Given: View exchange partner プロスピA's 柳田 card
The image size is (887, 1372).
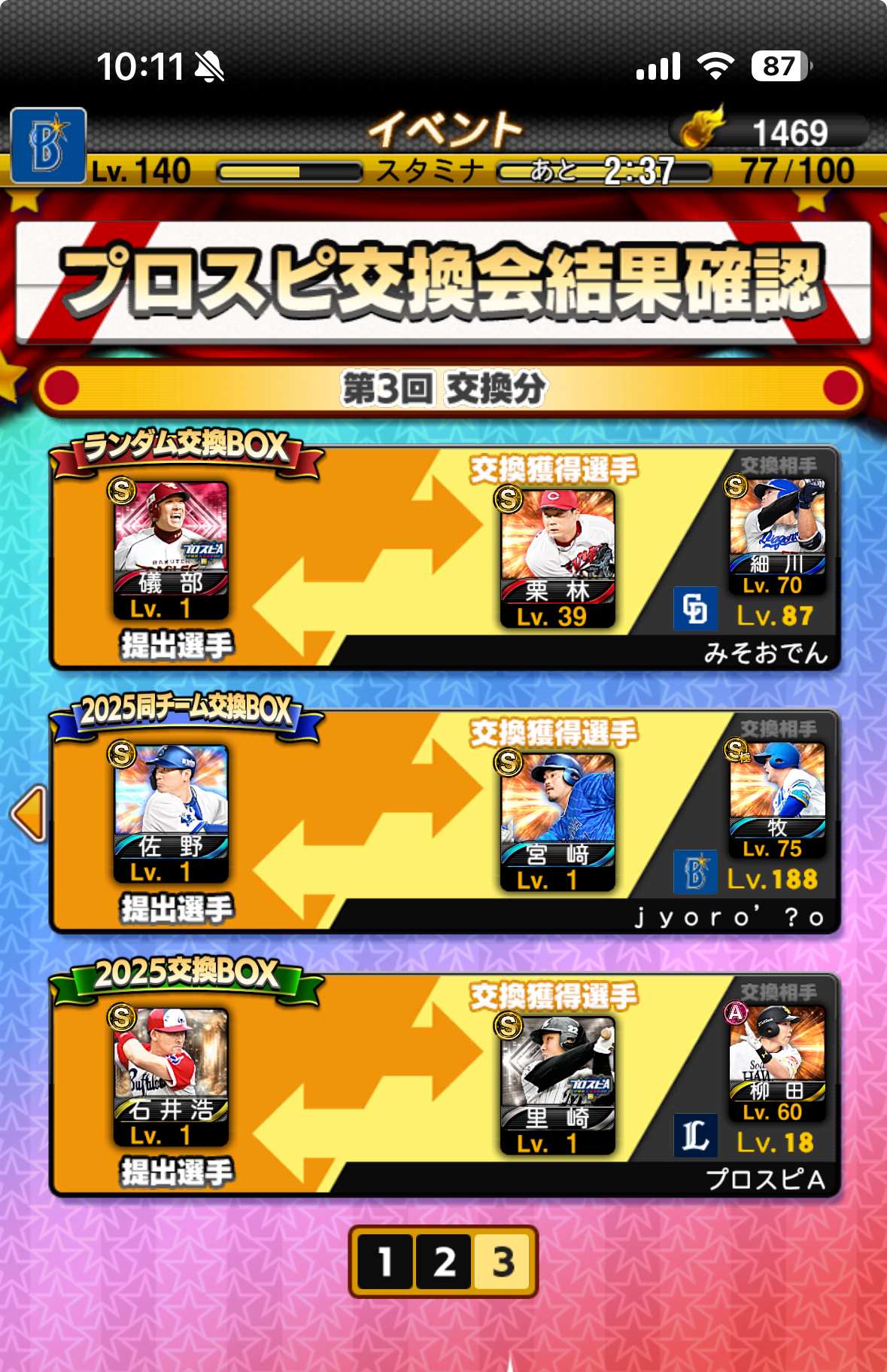Looking at the screenshot, I should click(777, 1063).
